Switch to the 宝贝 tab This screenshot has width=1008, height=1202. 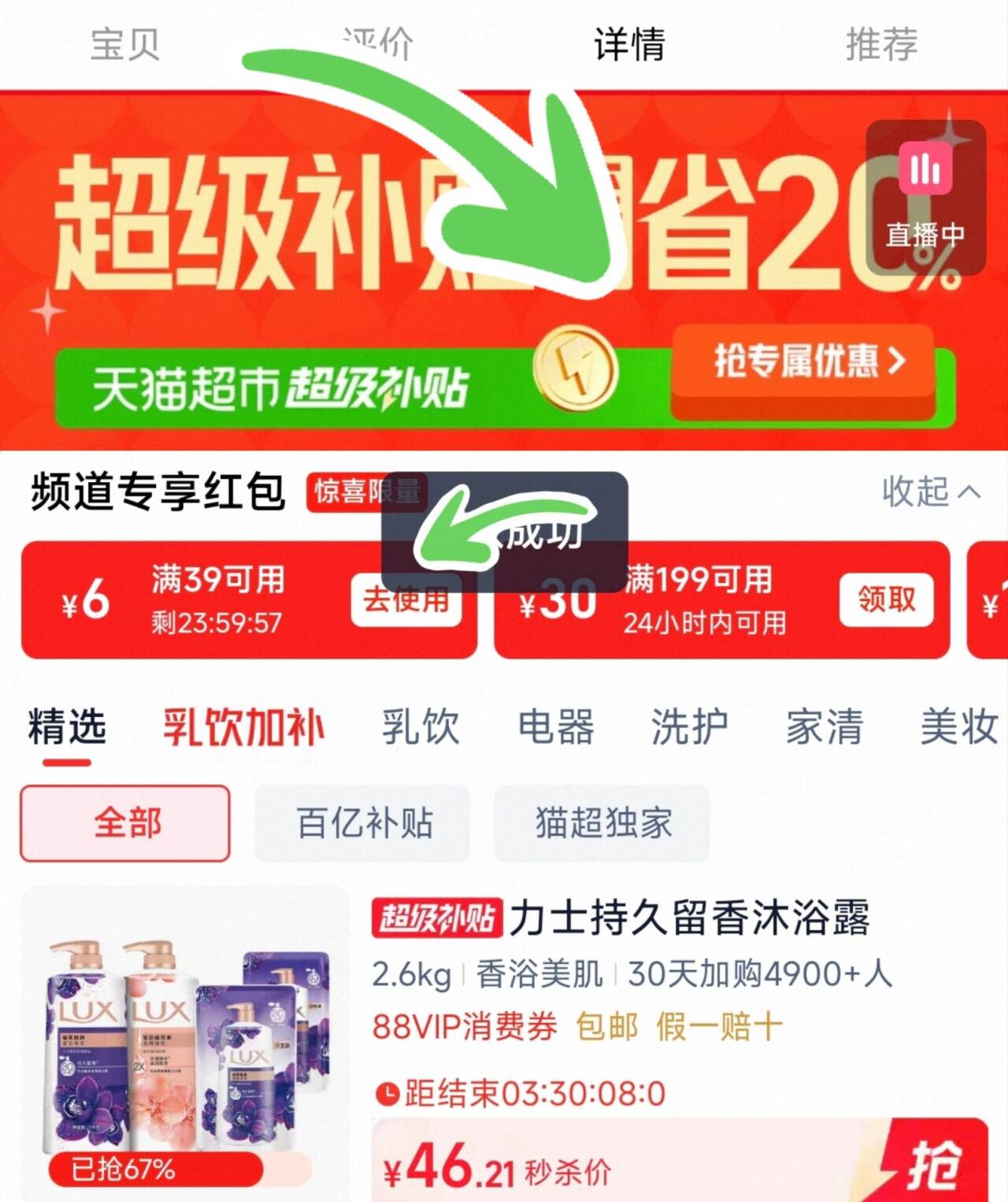125,44
